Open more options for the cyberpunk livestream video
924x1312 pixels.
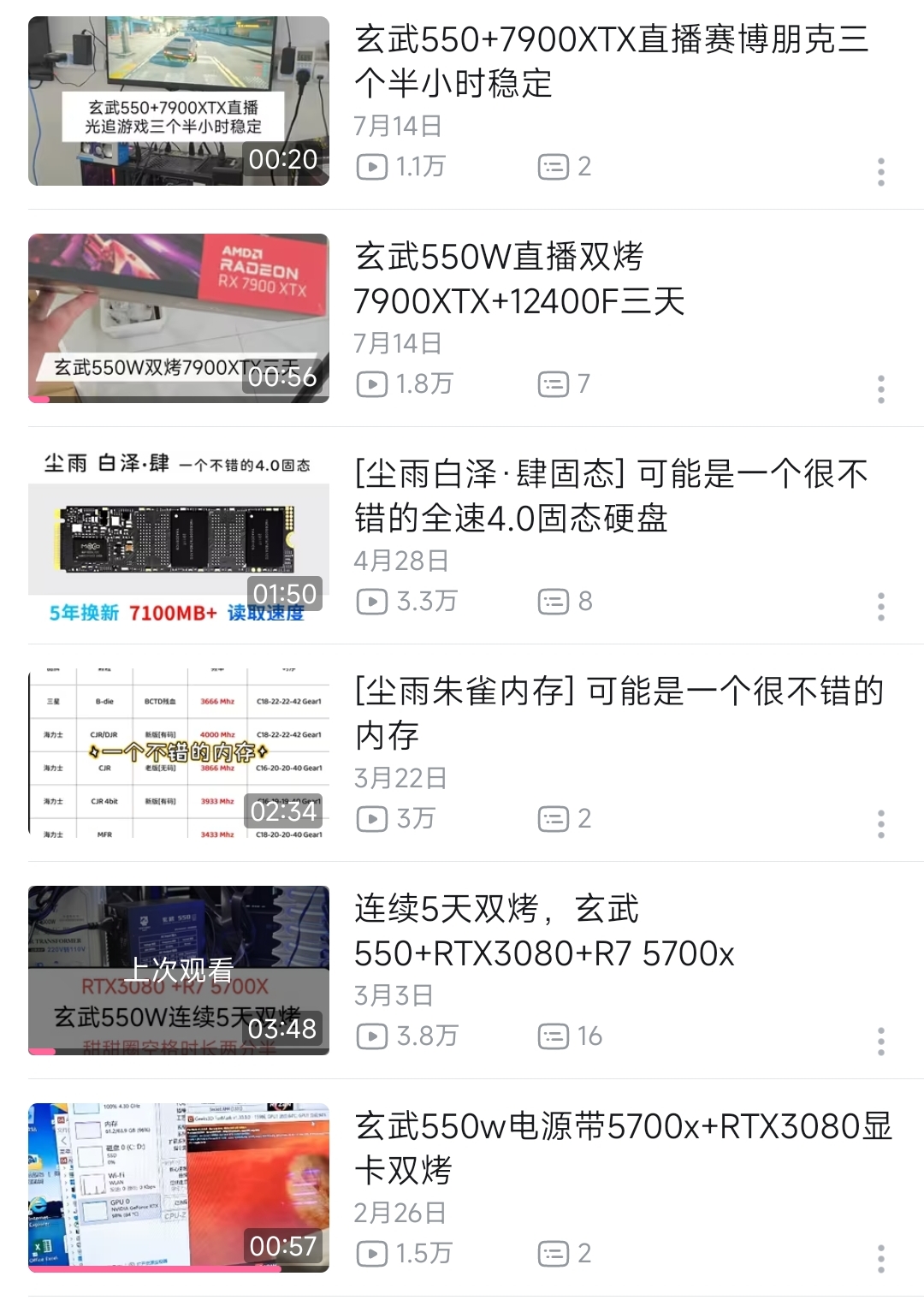(880, 172)
